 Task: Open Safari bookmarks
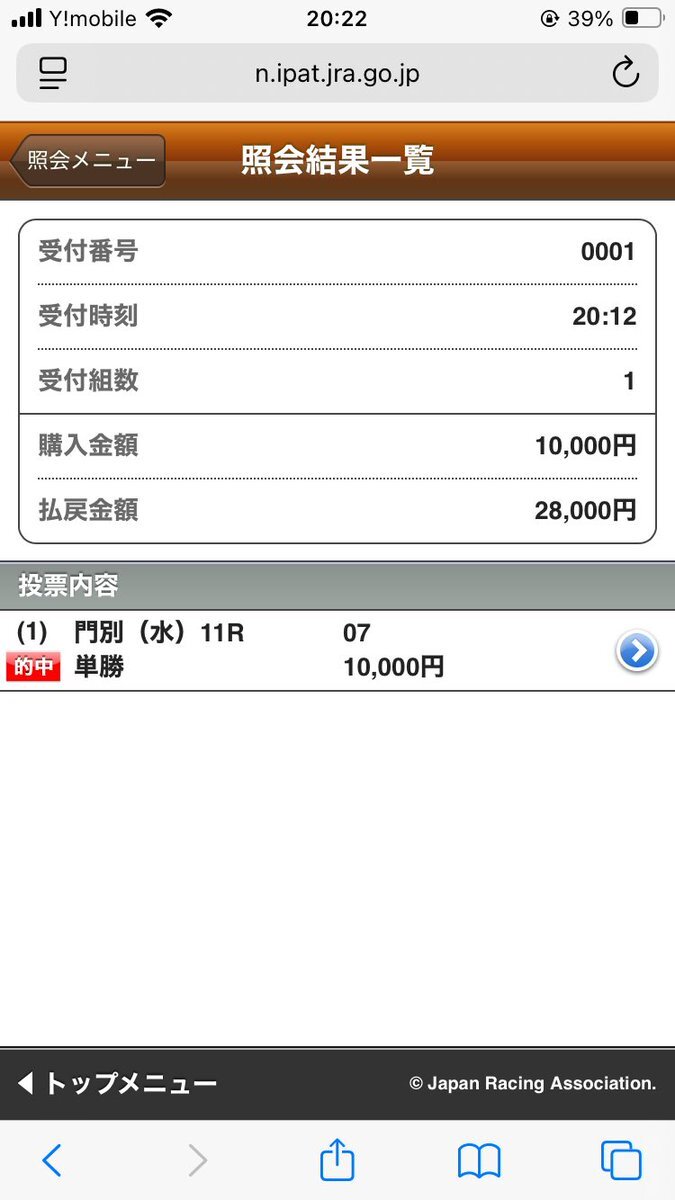point(479,1160)
